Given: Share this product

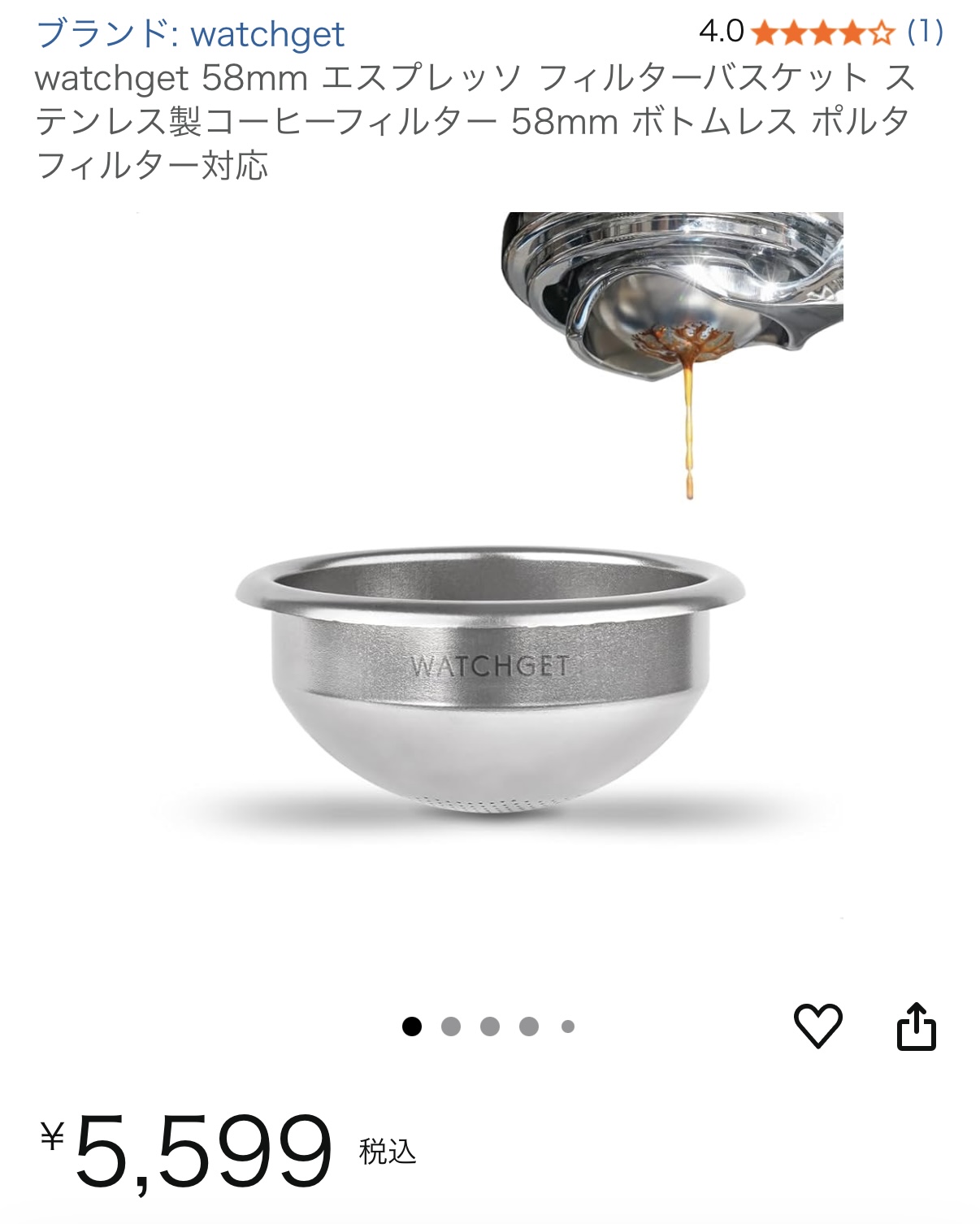Looking at the screenshot, I should point(916,1027).
